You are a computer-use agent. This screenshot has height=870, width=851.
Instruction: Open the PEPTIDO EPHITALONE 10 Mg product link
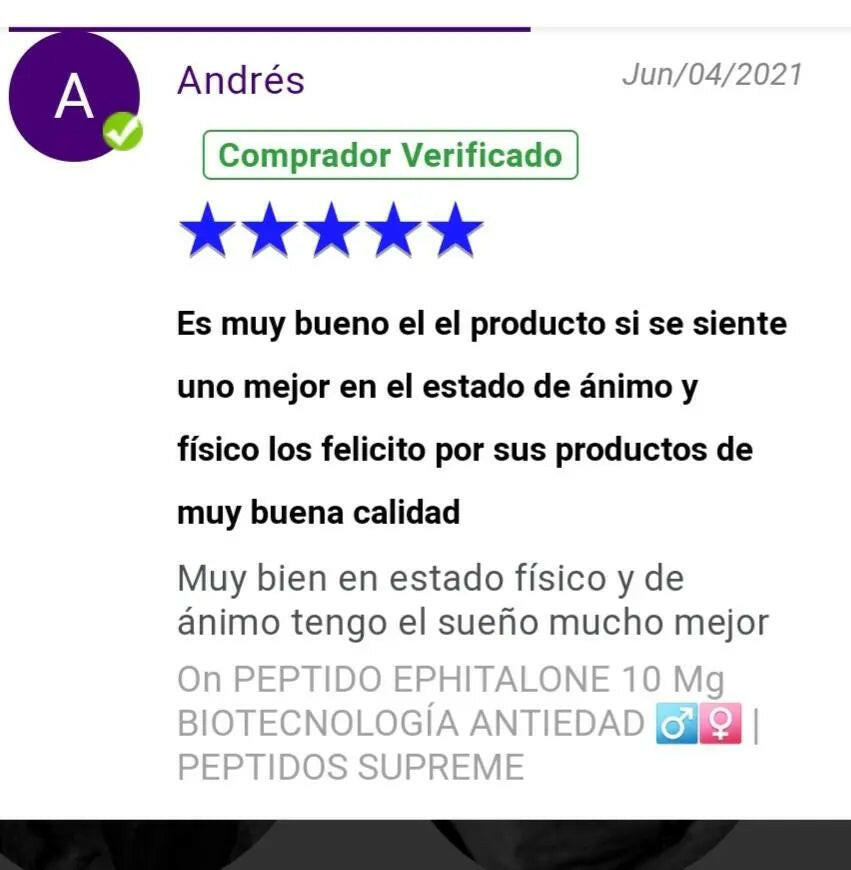pyautogui.click(x=450, y=678)
